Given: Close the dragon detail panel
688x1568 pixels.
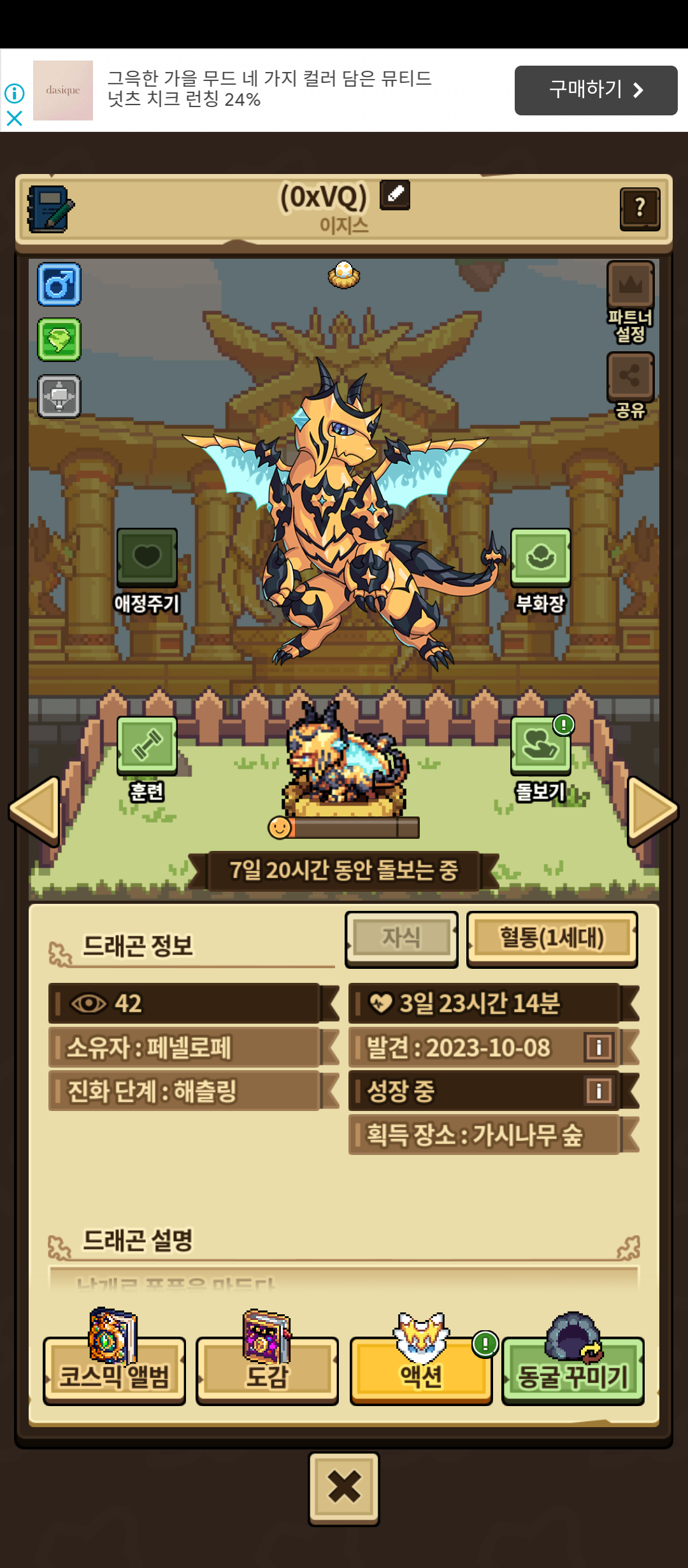Looking at the screenshot, I should tap(344, 1488).
